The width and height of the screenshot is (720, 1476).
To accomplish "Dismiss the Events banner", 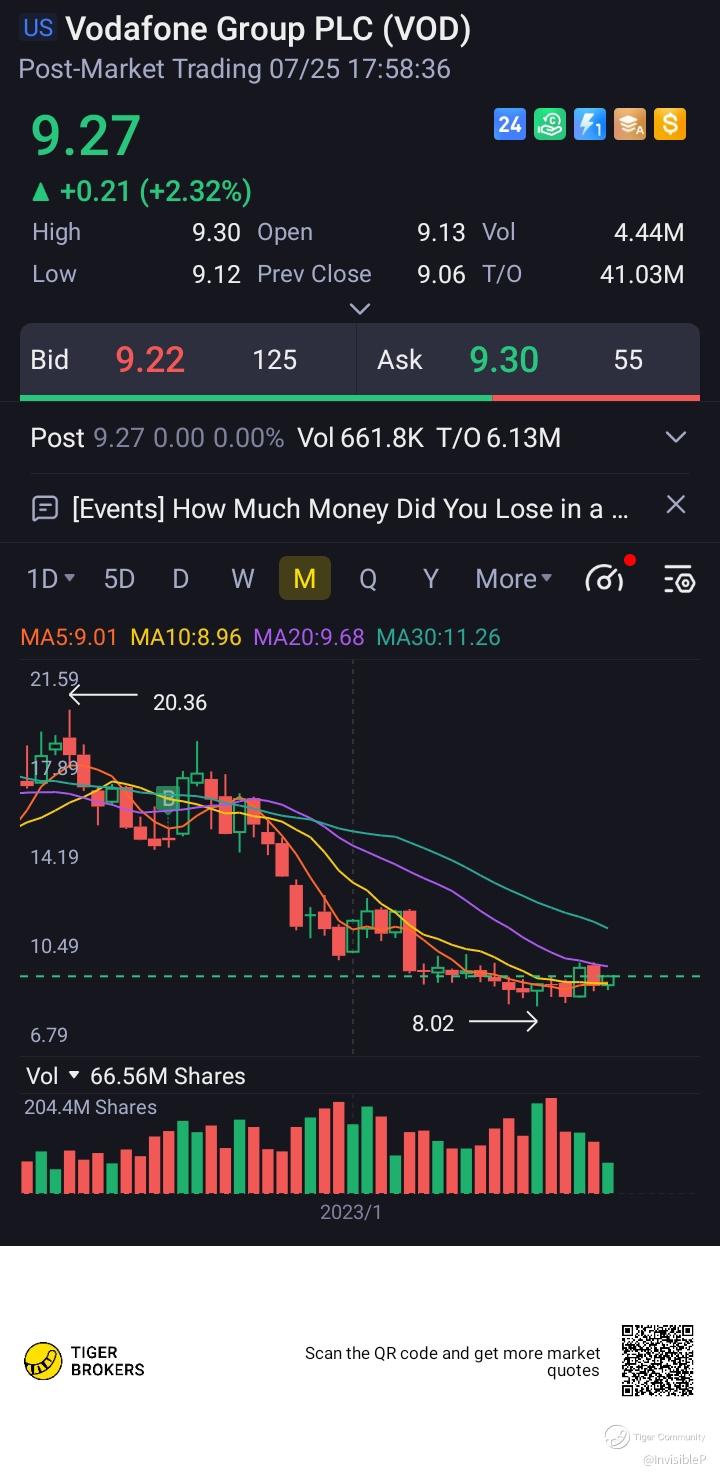I will [676, 505].
